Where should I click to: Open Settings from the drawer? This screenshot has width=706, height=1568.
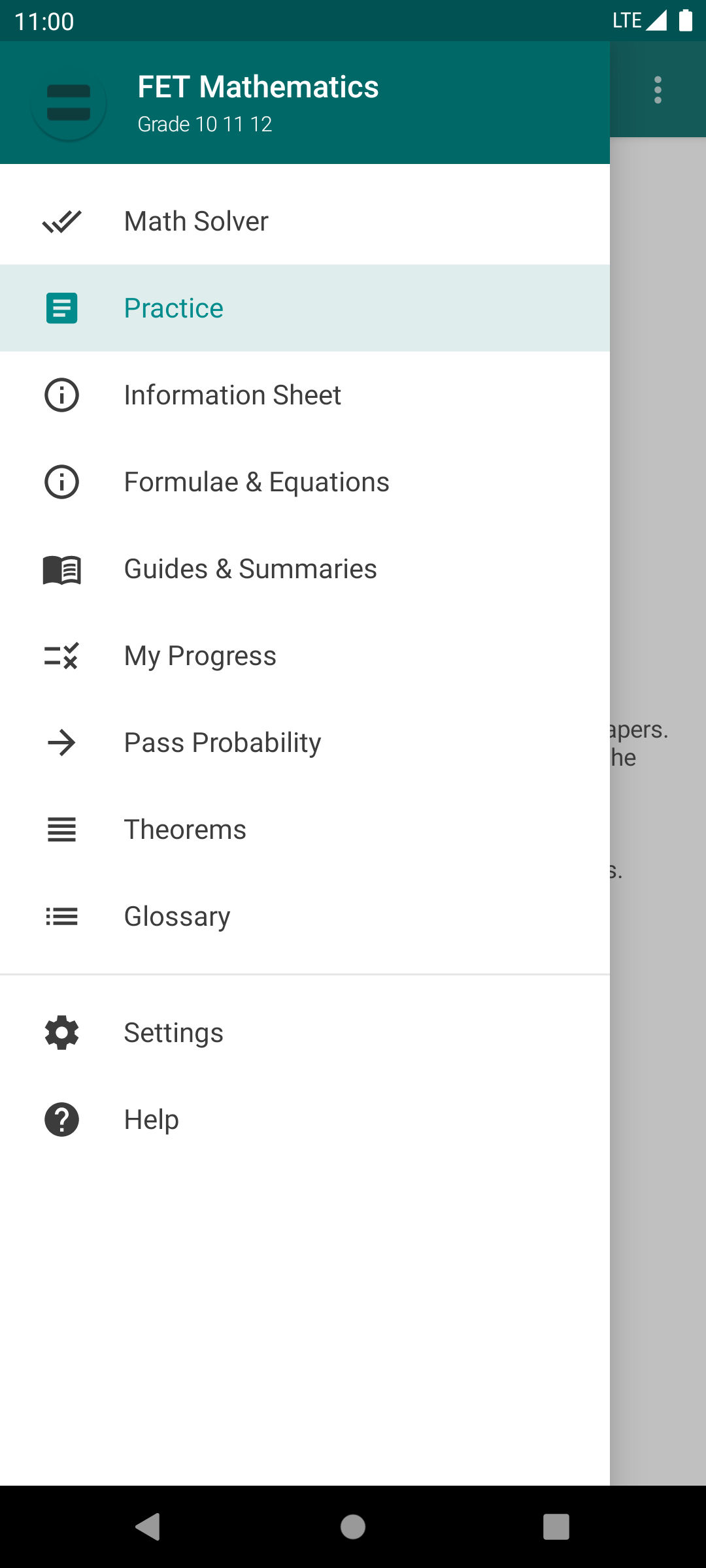tap(173, 1032)
